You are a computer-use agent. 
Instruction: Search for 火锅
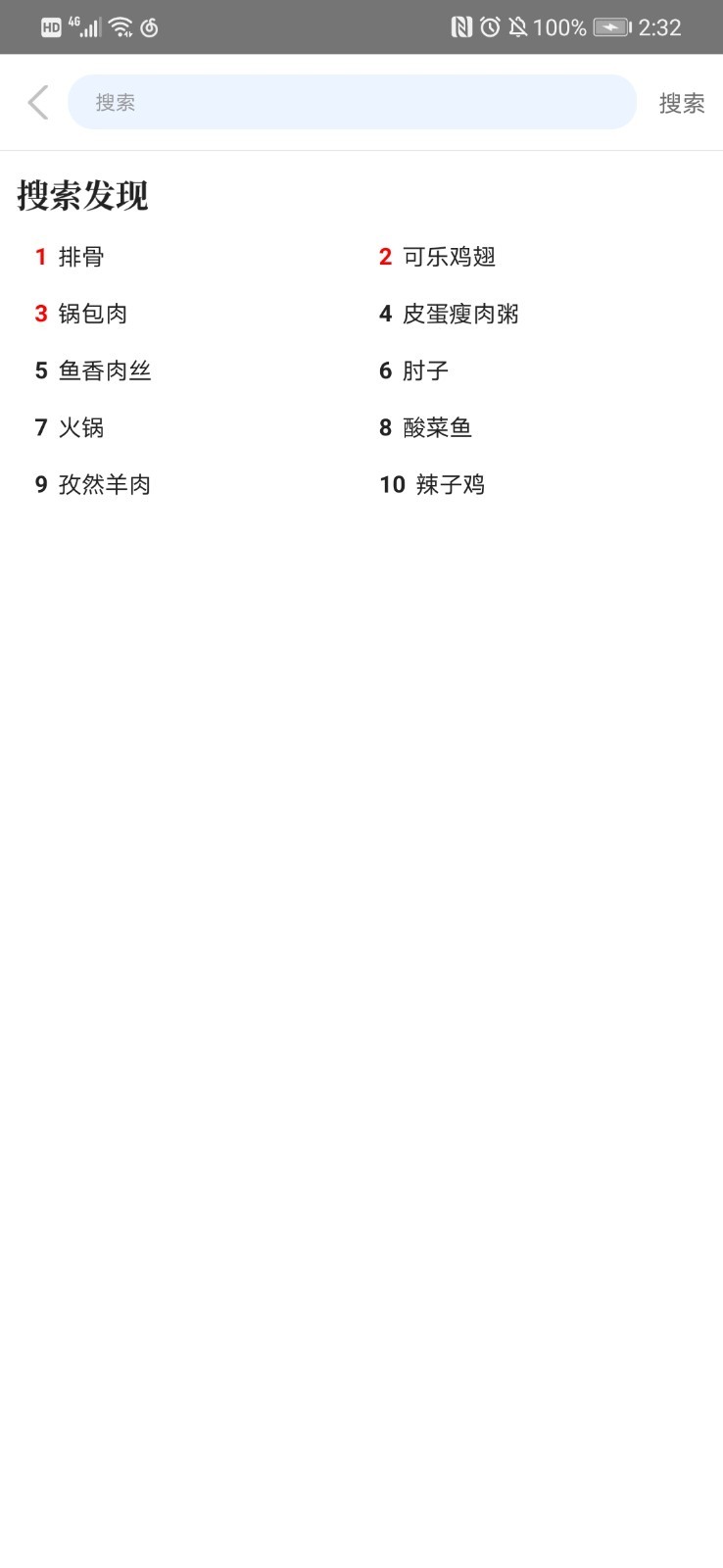point(81,427)
